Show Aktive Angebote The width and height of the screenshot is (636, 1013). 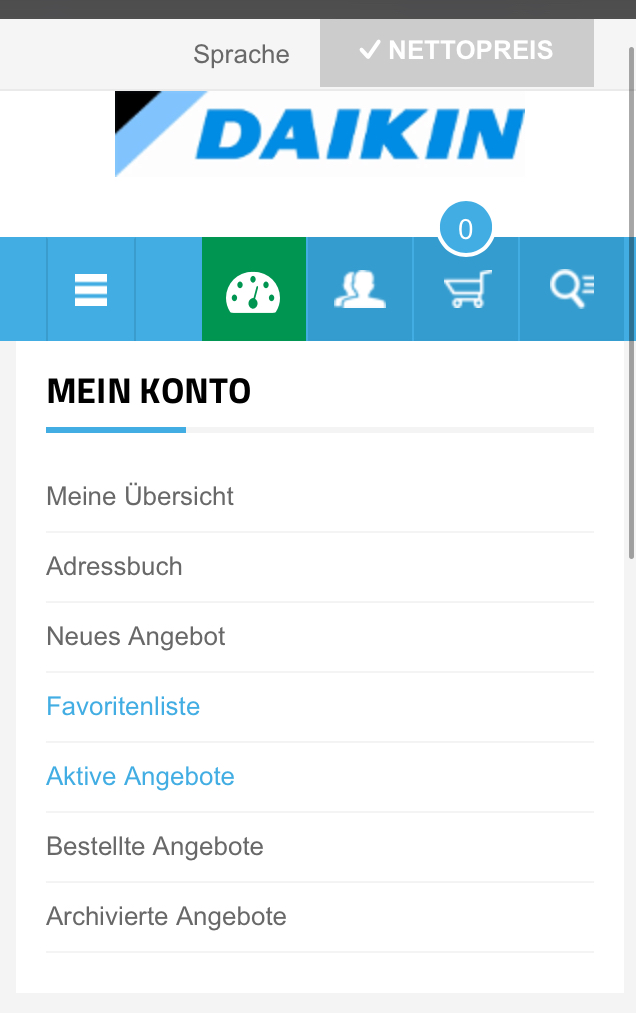[x=140, y=776]
